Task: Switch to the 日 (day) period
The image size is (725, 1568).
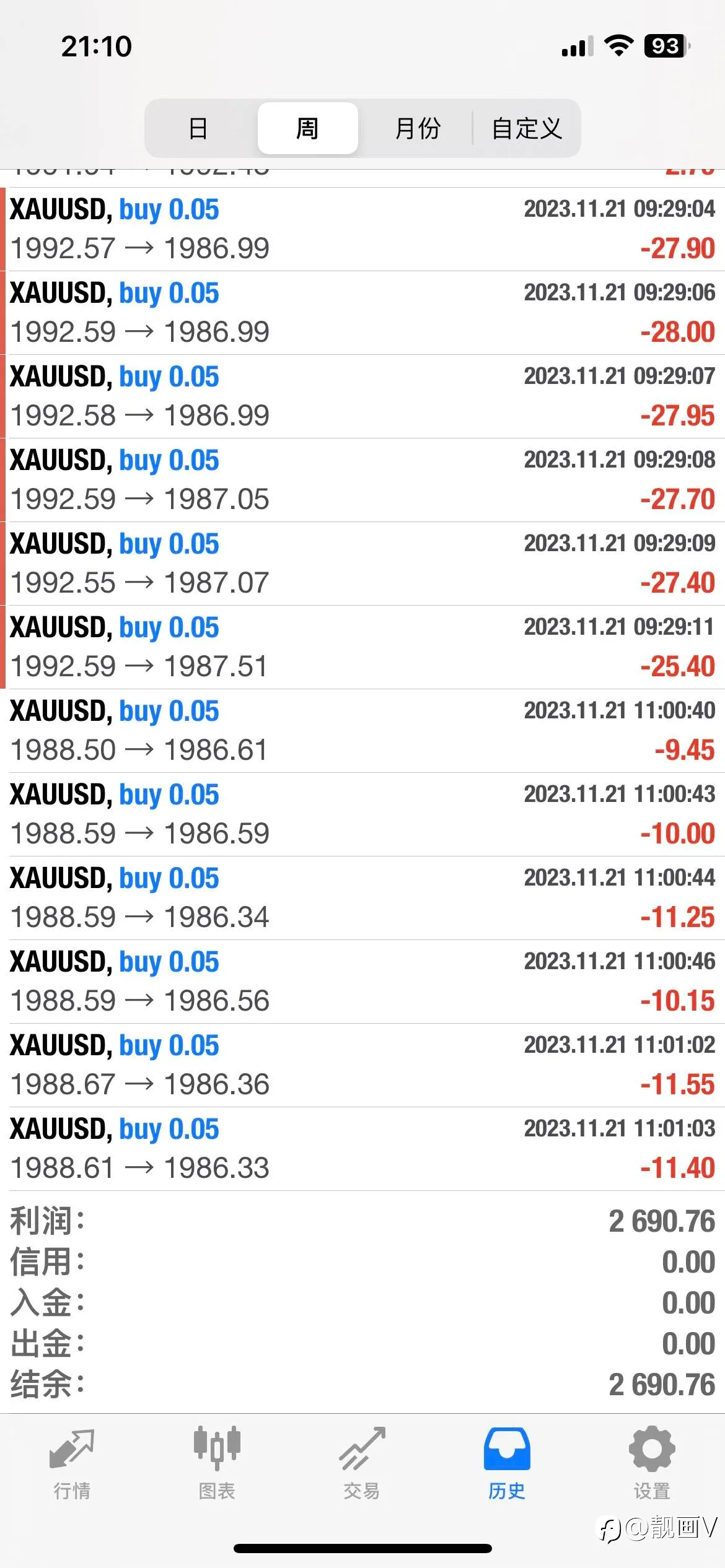Action: coord(198,128)
